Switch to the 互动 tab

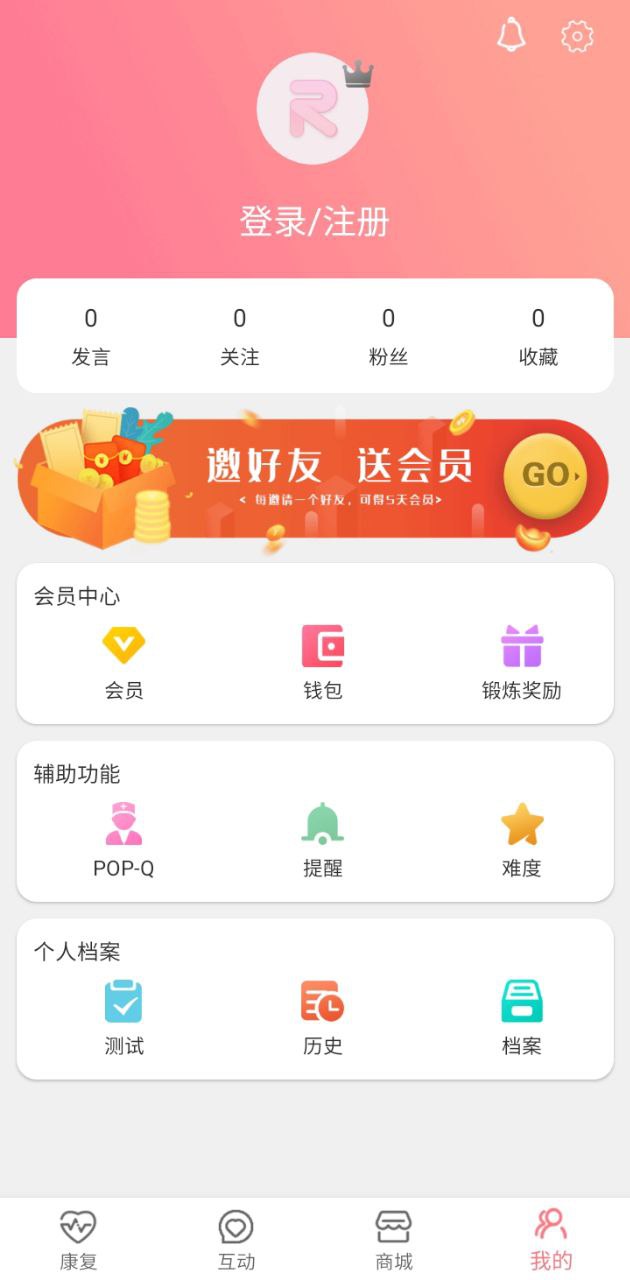point(236,1239)
